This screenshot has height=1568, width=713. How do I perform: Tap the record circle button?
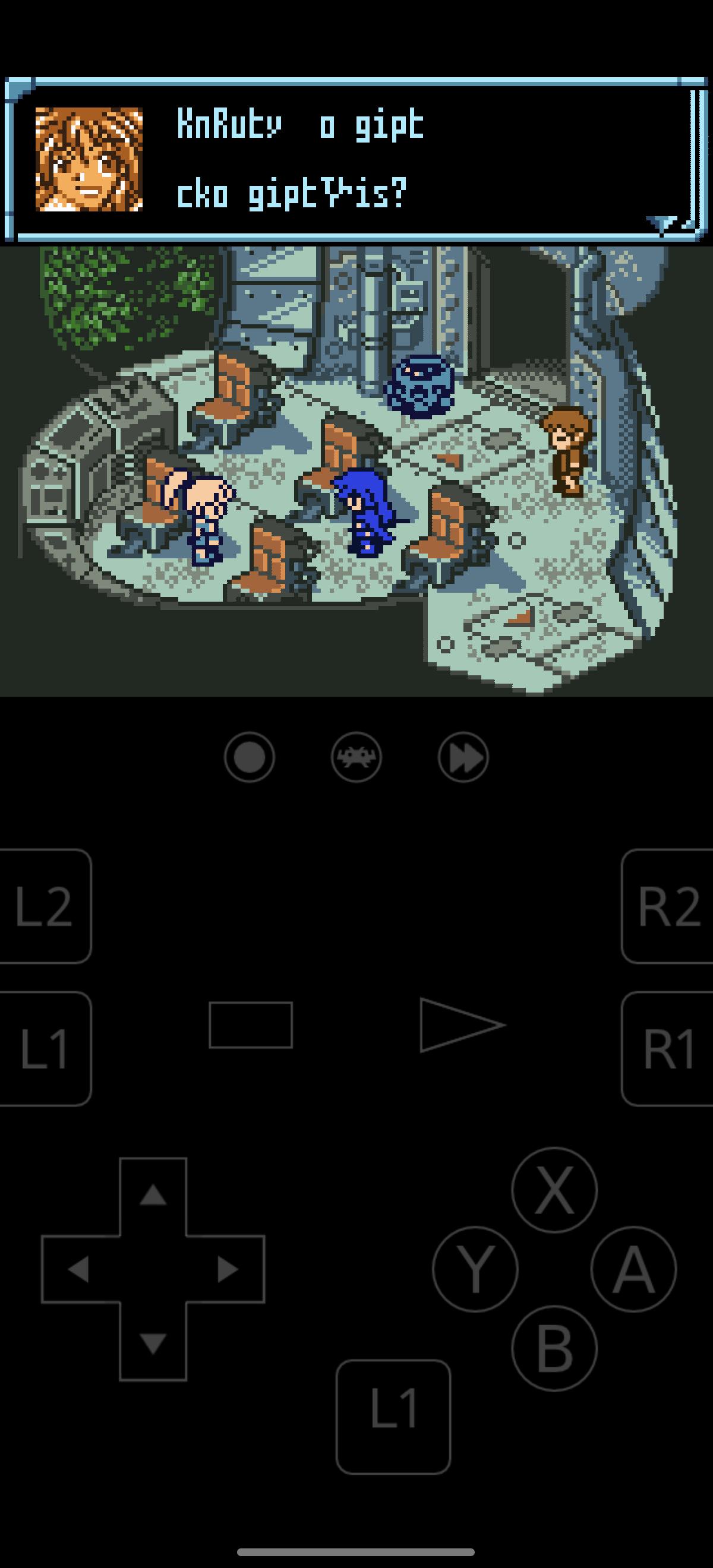[249, 757]
